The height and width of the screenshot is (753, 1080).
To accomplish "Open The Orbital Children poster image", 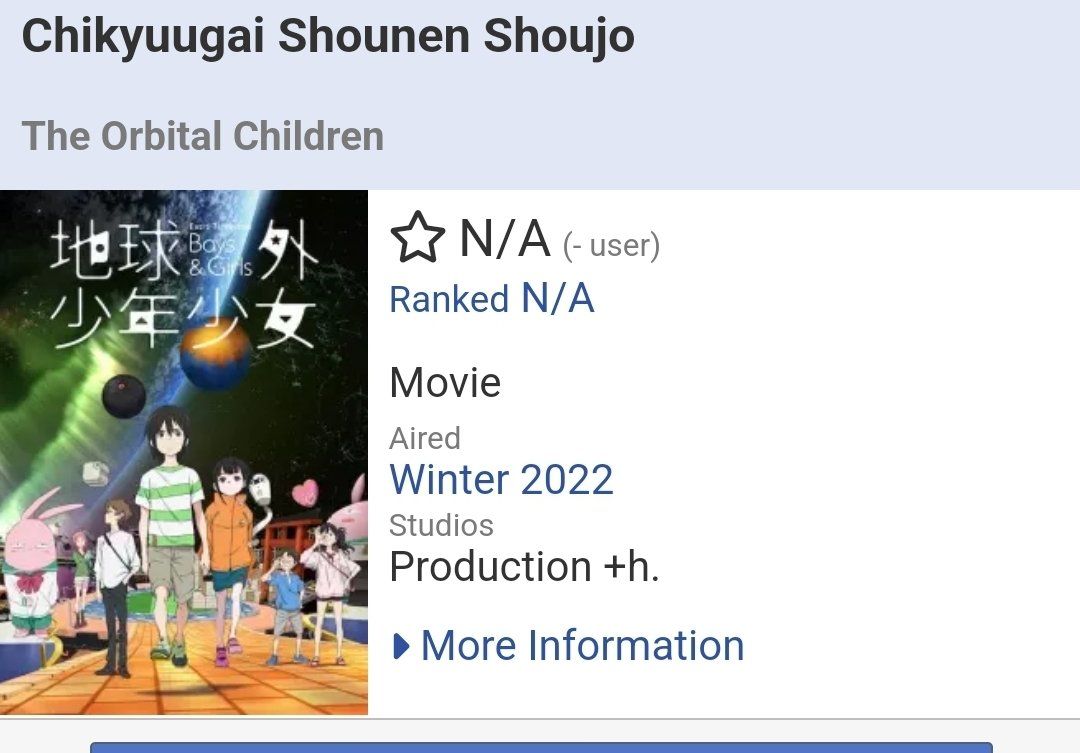I will [x=184, y=452].
